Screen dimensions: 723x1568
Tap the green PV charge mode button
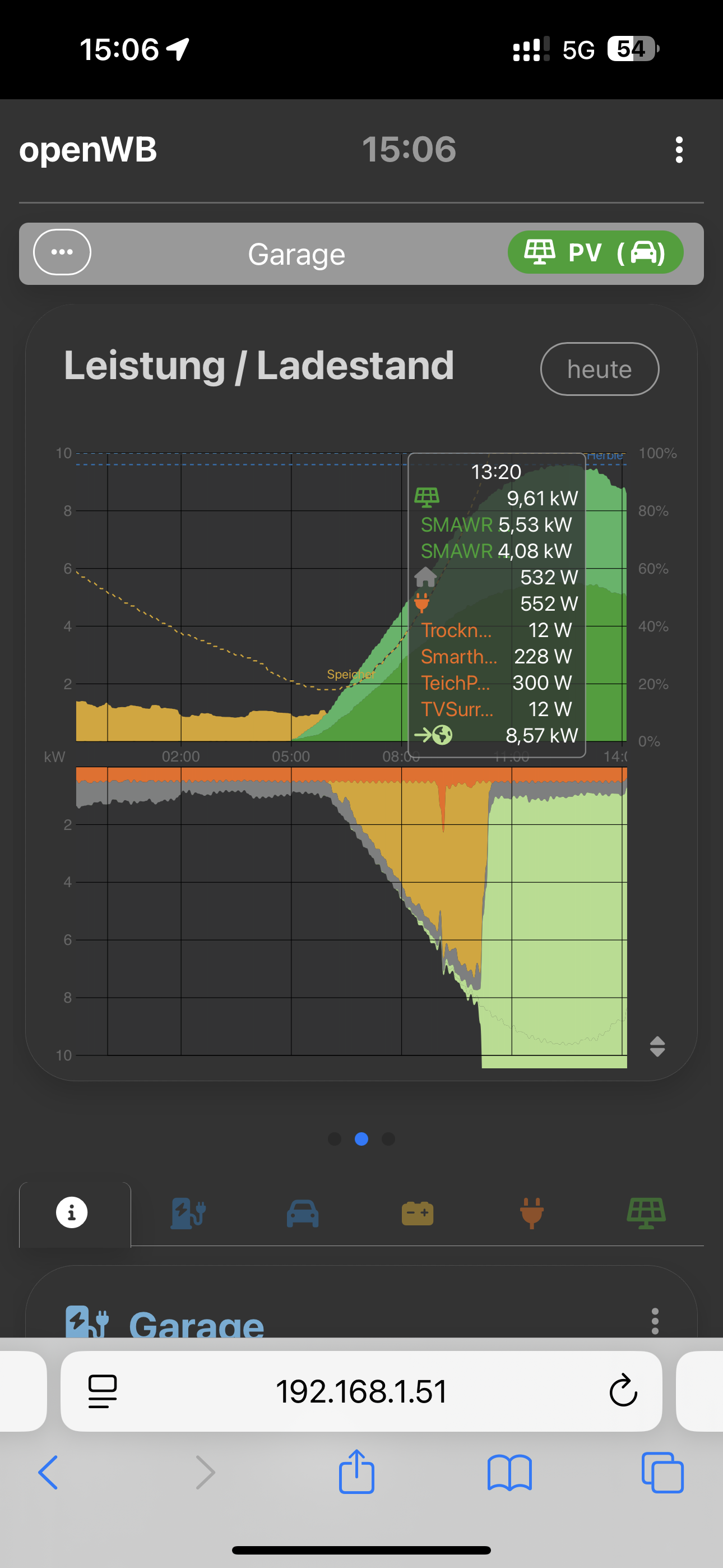(595, 252)
